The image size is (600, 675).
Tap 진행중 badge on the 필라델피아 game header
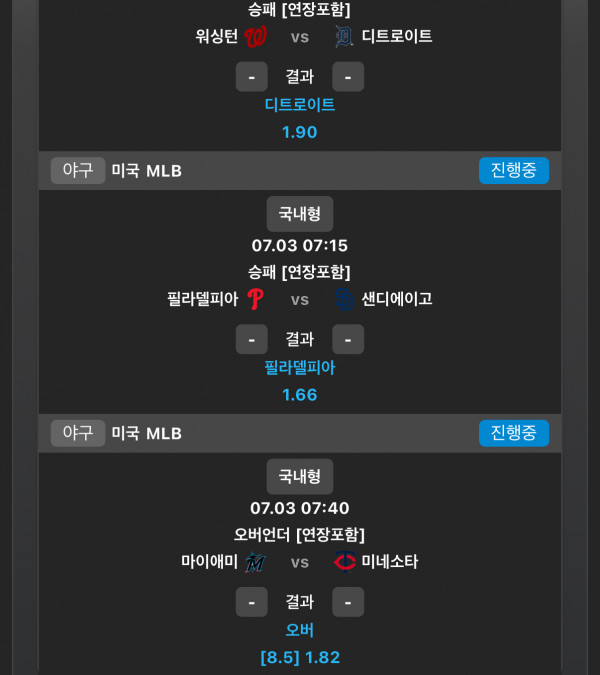(513, 170)
